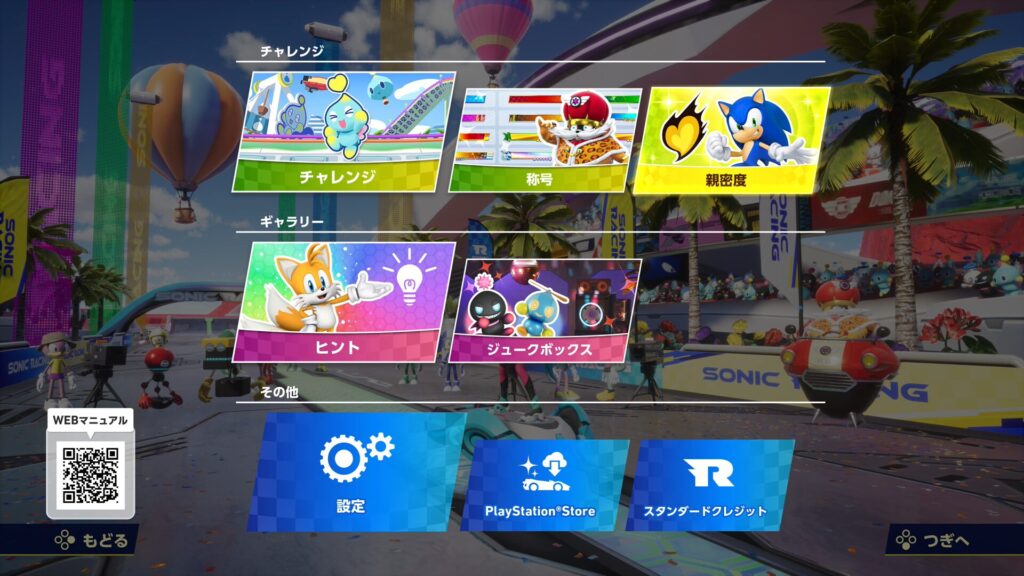Tap つぎへ to go next

coord(934,541)
